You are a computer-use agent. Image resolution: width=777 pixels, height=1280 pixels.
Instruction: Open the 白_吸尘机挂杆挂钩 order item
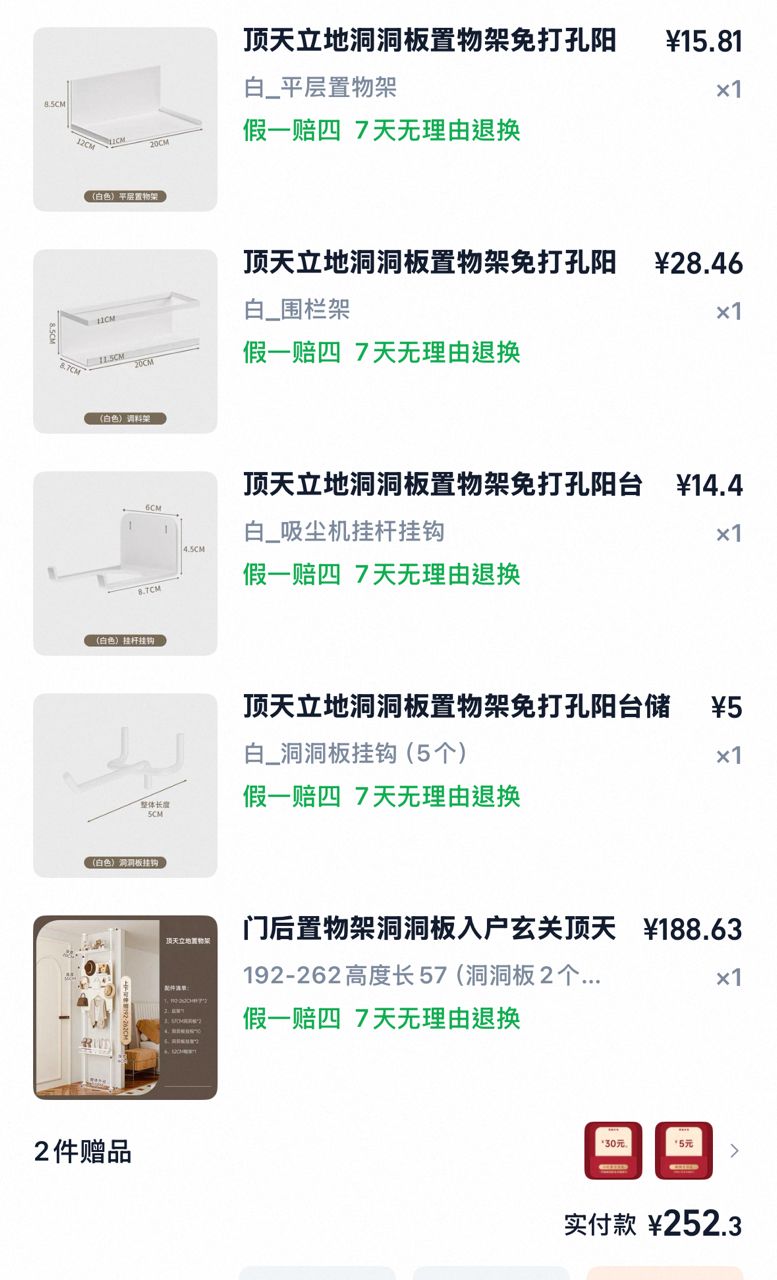coord(442,486)
